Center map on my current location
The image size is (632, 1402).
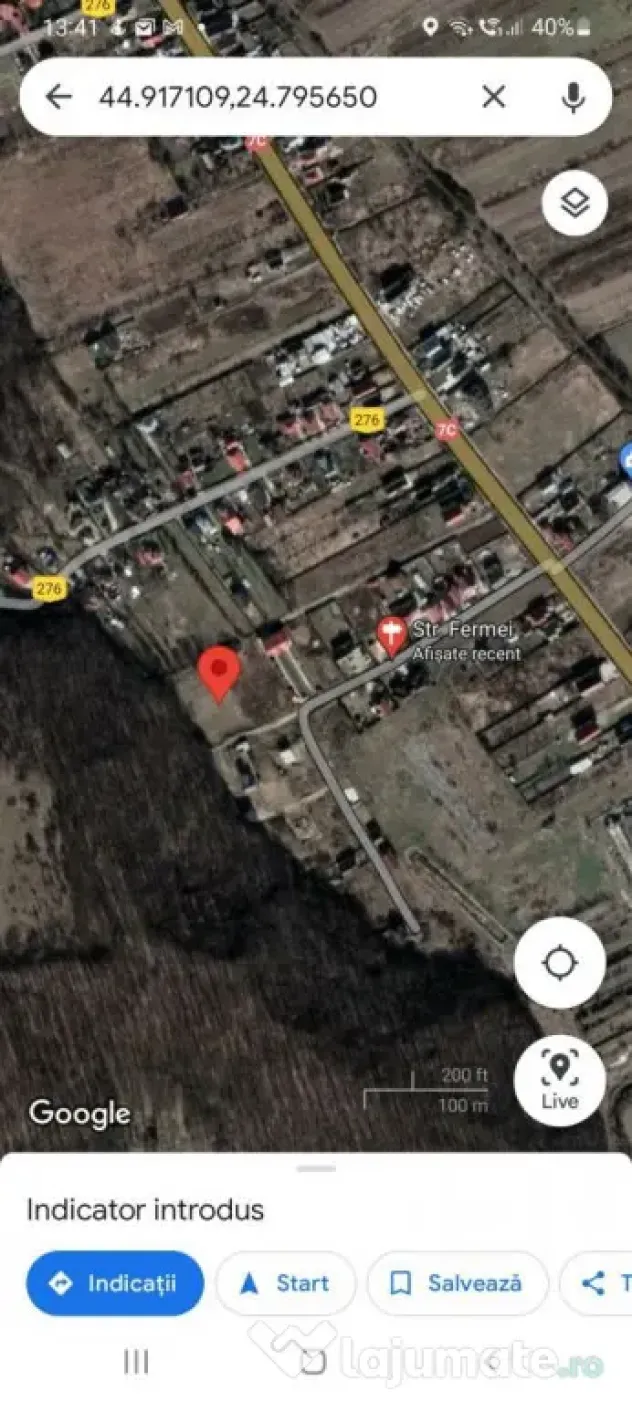pyautogui.click(x=560, y=963)
